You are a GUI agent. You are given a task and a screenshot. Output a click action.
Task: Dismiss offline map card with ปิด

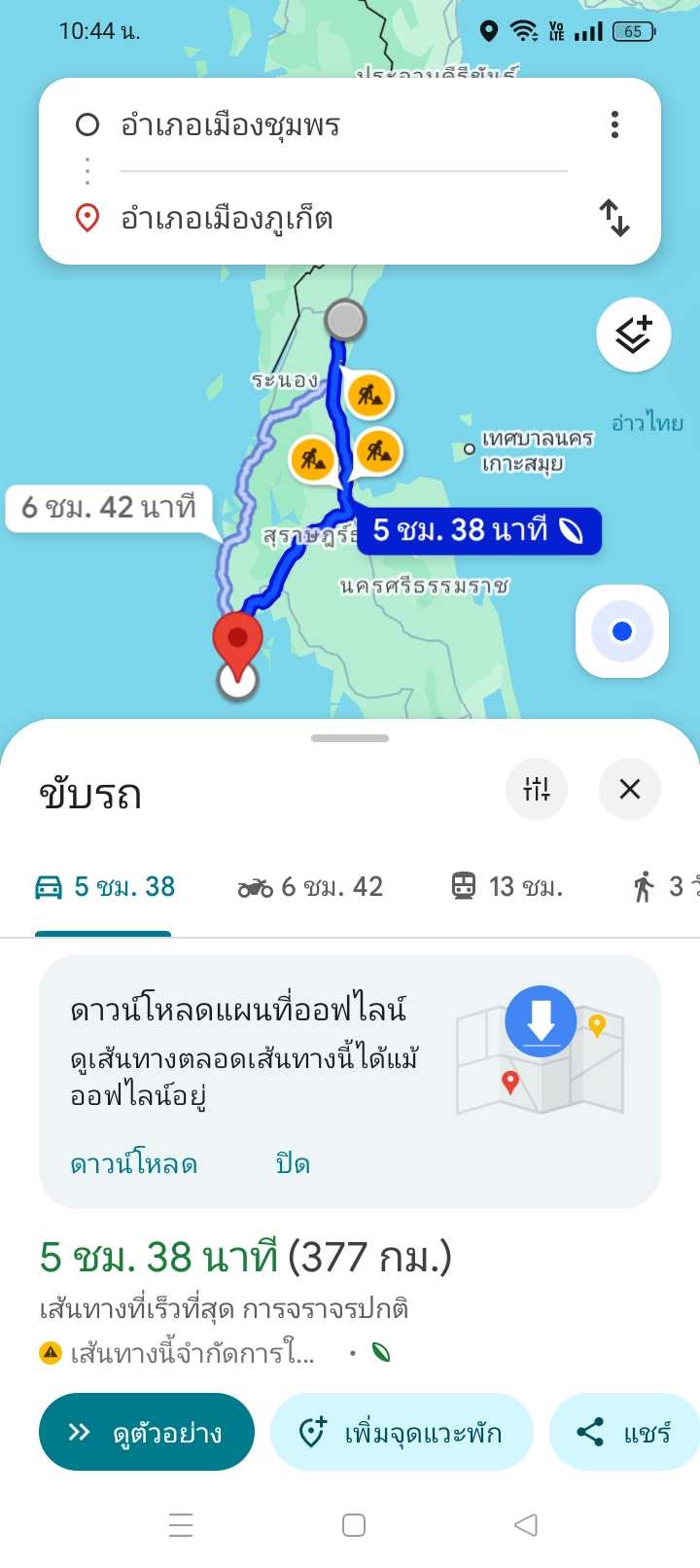[x=293, y=1164]
